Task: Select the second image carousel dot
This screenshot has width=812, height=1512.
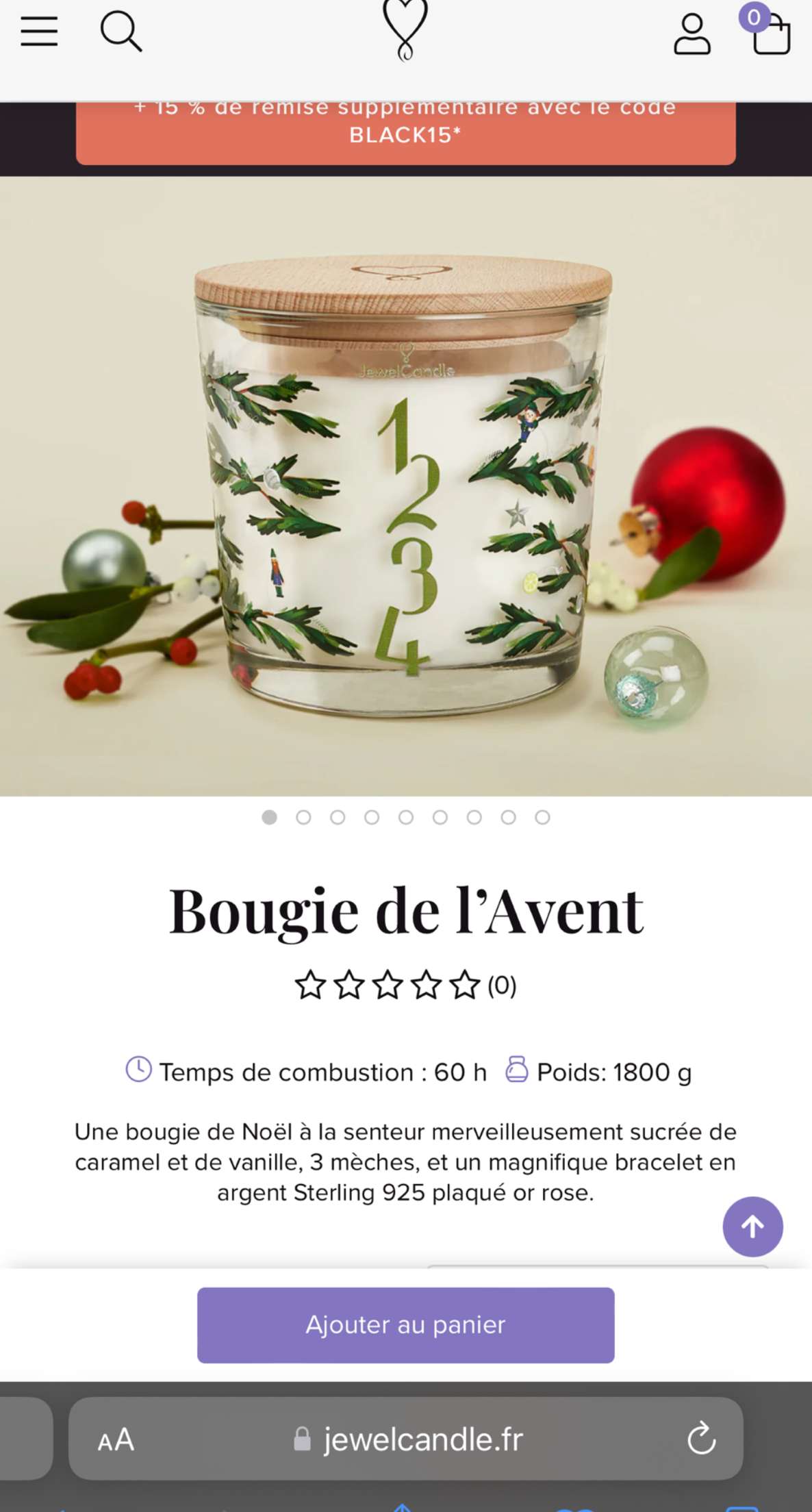Action: tap(303, 817)
